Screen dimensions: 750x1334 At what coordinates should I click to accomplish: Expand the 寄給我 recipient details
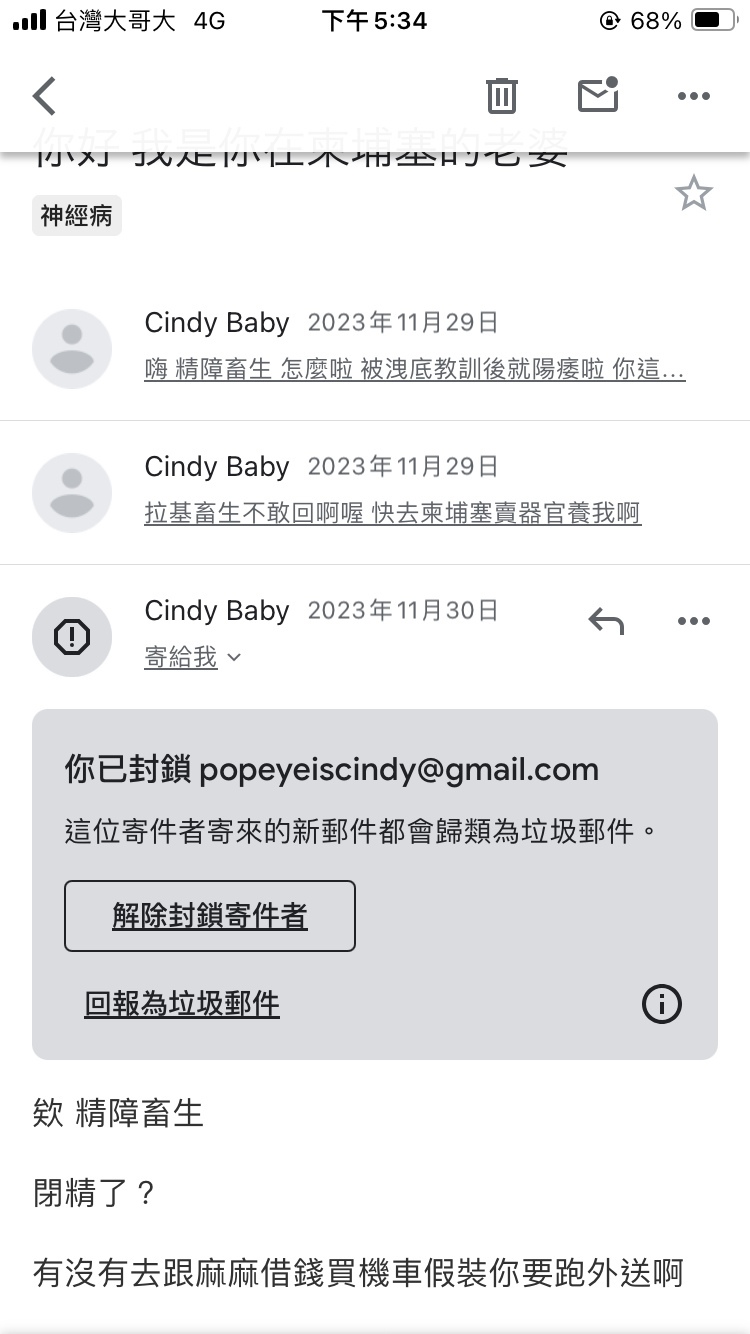tap(193, 657)
